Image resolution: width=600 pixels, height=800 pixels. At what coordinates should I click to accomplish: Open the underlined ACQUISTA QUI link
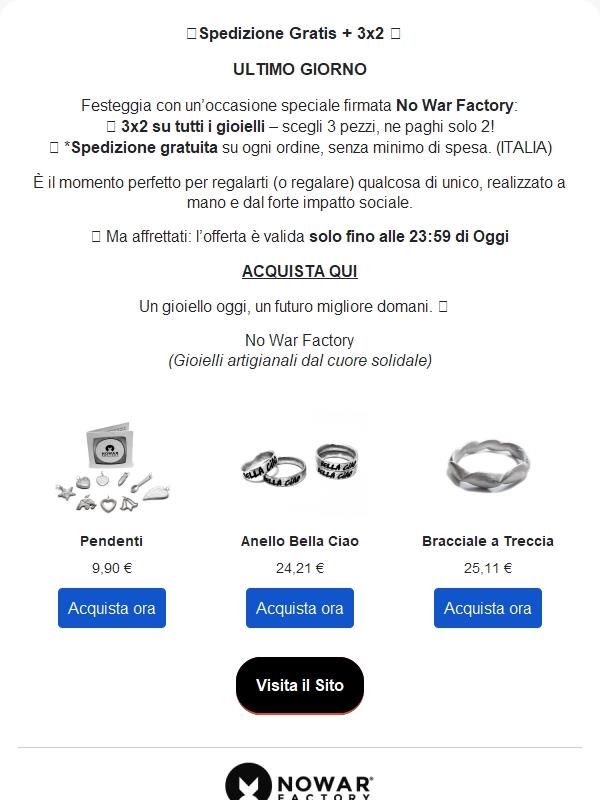(299, 271)
